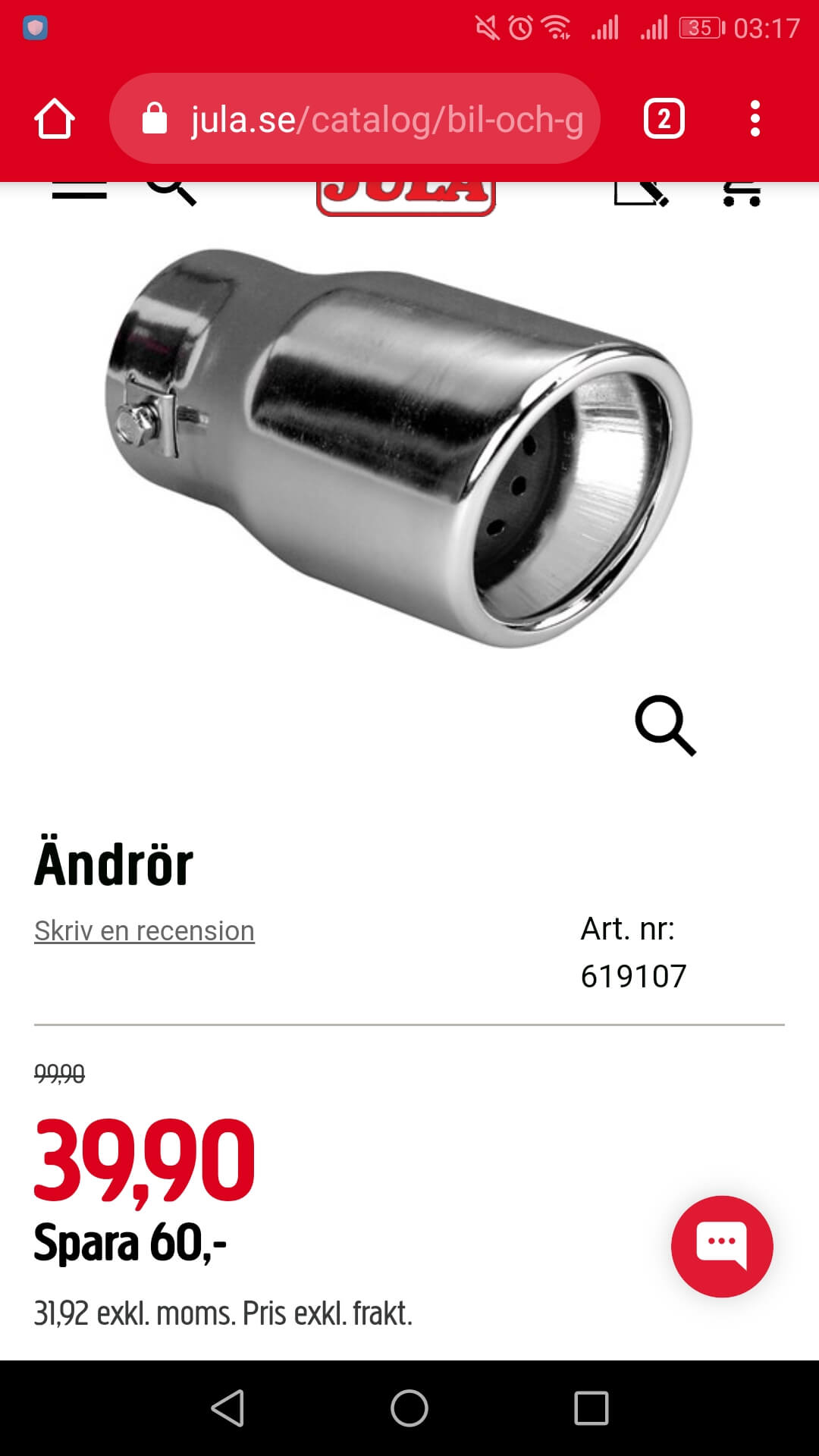819x1456 pixels.
Task: Follow the 'Skriv en recension' link
Action: pyautogui.click(x=144, y=930)
